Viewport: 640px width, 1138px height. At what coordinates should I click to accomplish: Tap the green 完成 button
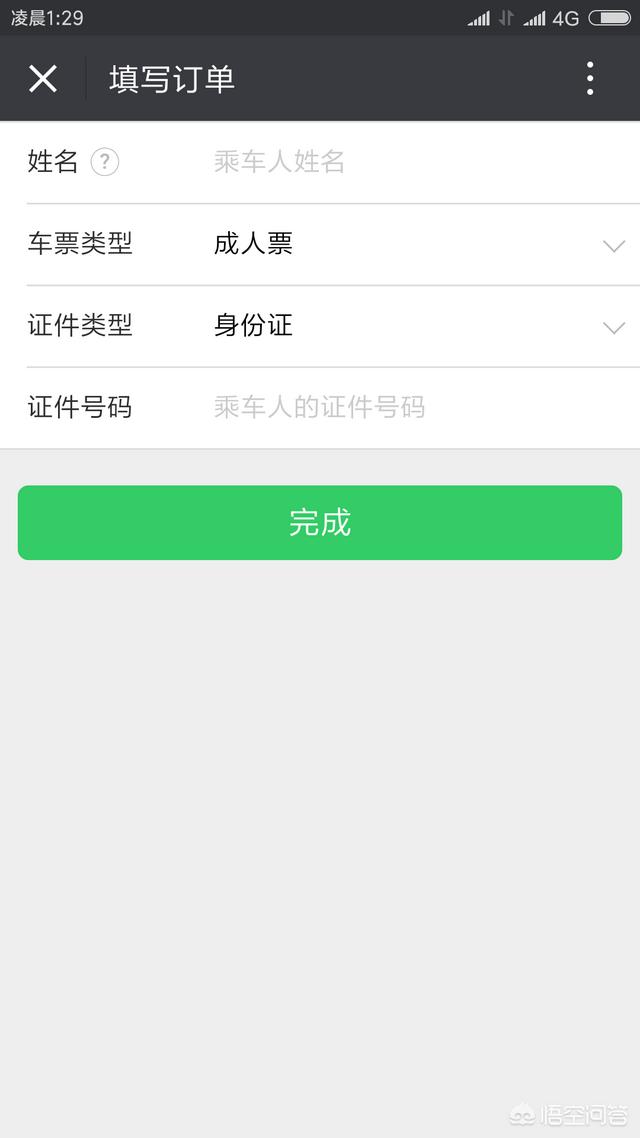(x=320, y=523)
